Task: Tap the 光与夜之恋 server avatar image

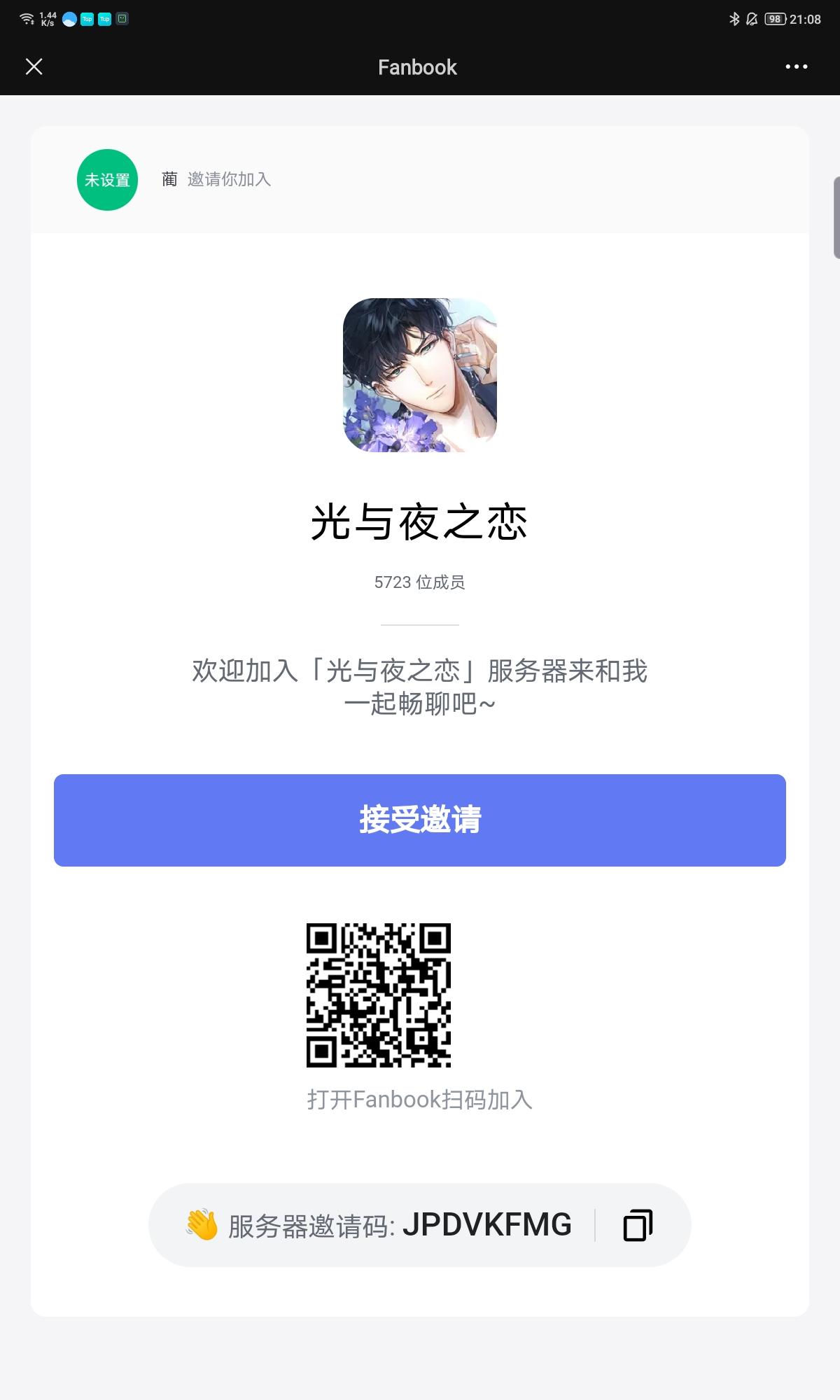Action: point(420,377)
